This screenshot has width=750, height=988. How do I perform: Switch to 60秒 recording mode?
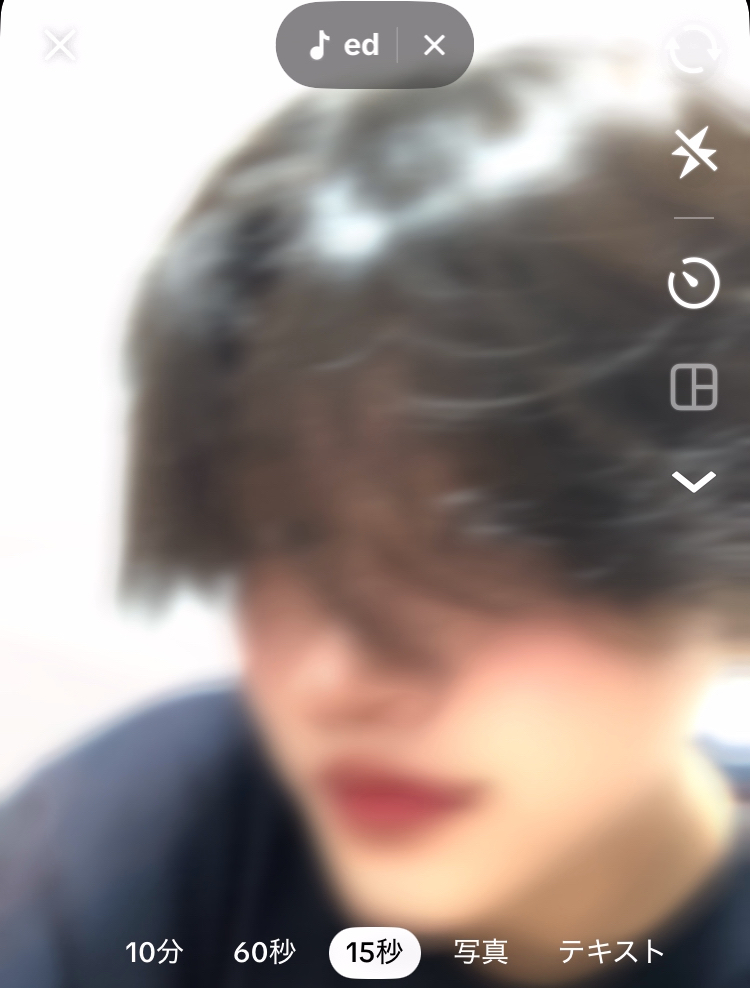264,952
